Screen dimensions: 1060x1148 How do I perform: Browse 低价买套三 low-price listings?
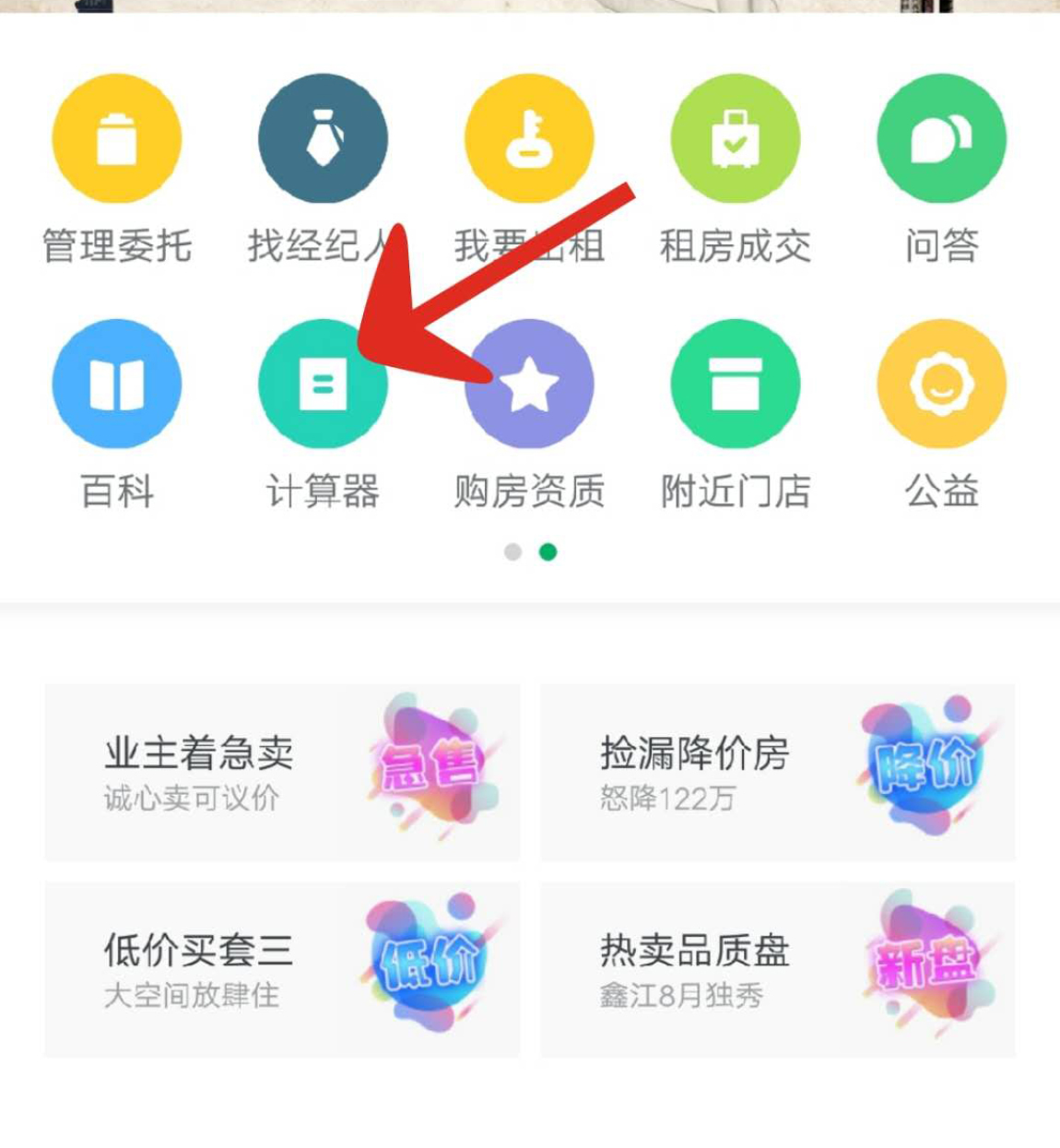pos(282,970)
